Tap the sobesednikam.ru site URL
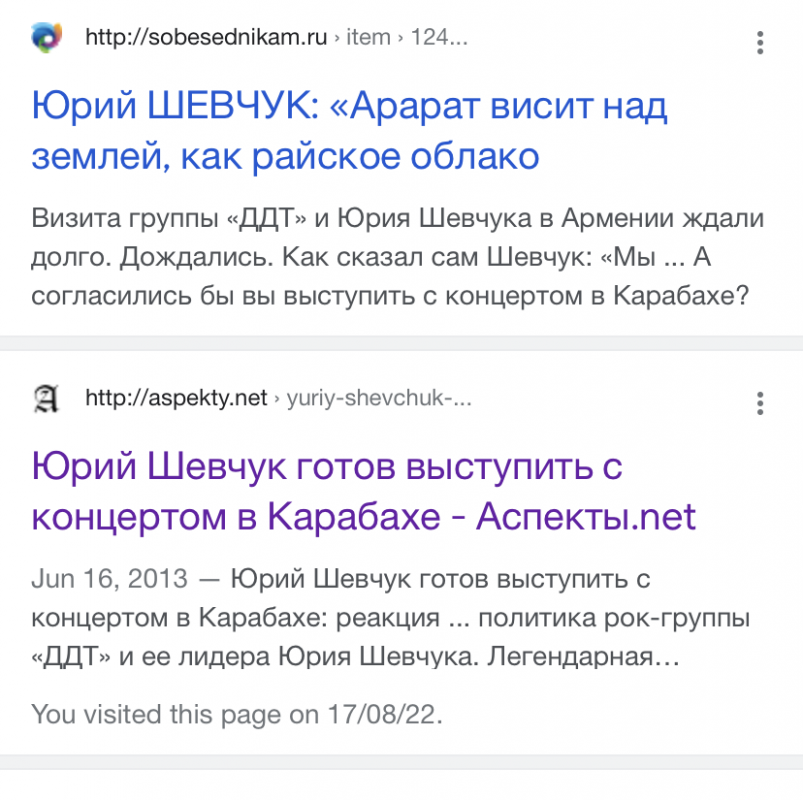The width and height of the screenshot is (803, 800). [207, 38]
